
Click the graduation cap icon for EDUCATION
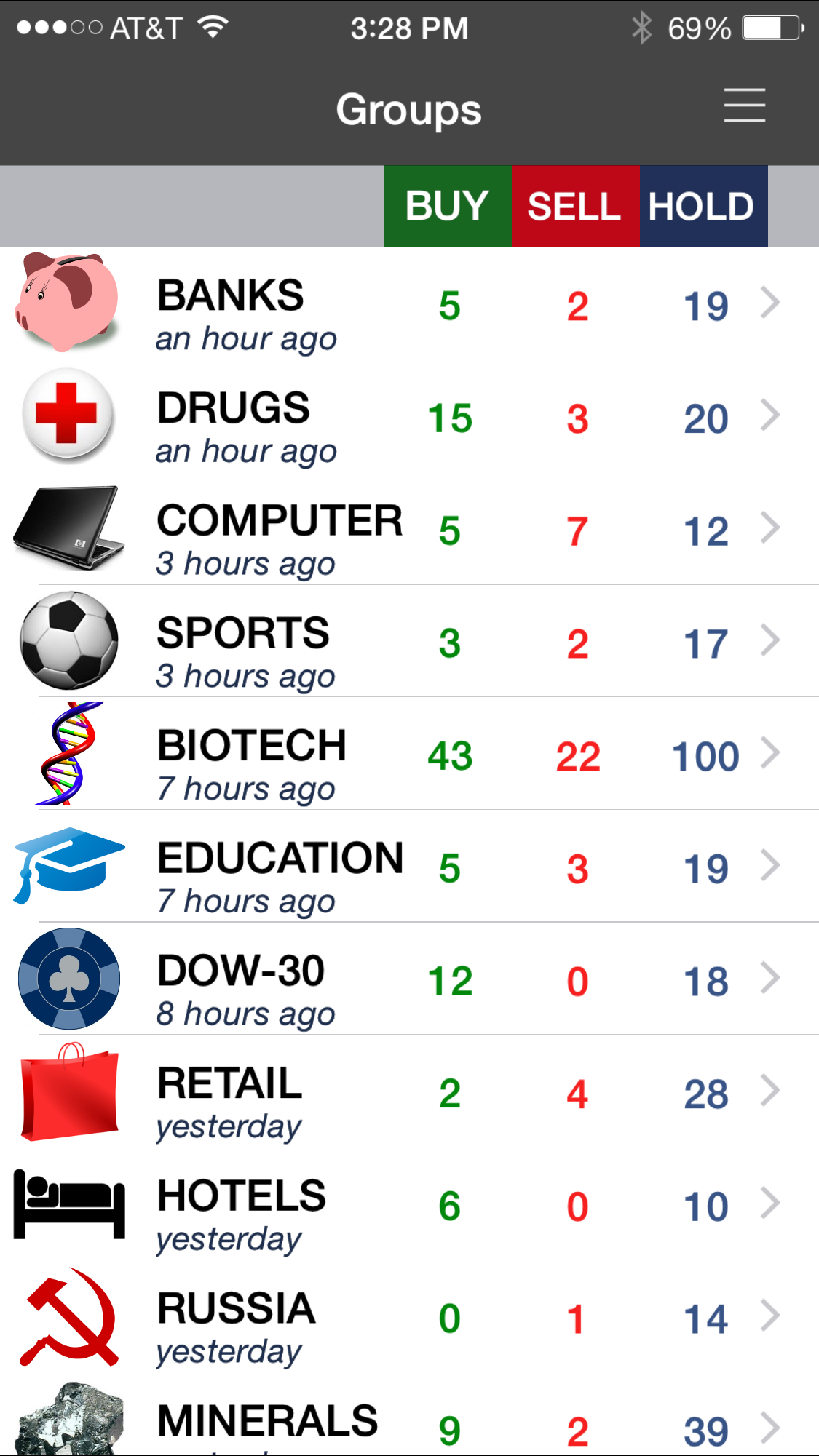[x=69, y=867]
